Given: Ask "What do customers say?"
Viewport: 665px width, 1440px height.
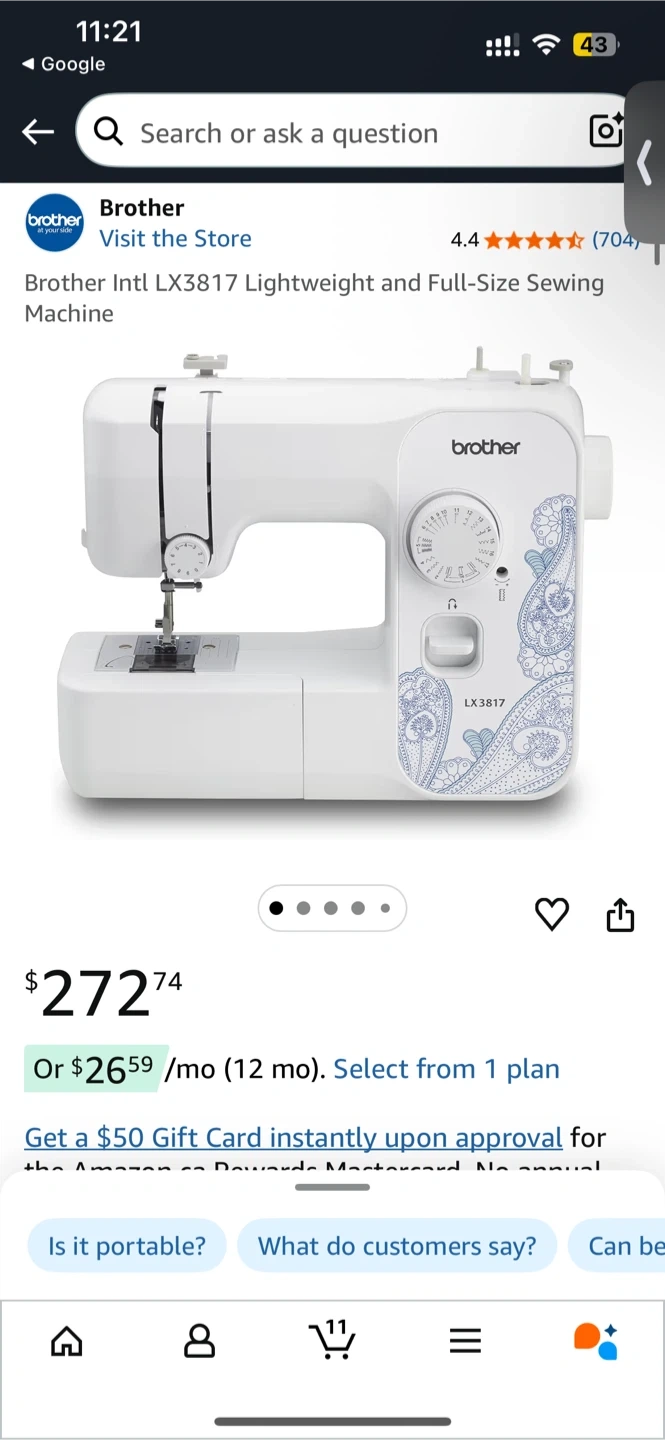Looking at the screenshot, I should (397, 1246).
